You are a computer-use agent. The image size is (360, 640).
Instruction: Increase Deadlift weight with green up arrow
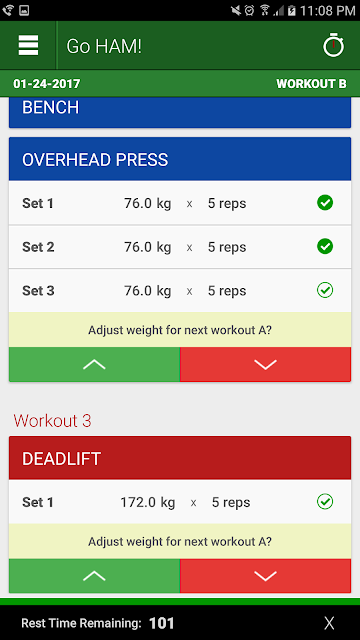(94, 576)
